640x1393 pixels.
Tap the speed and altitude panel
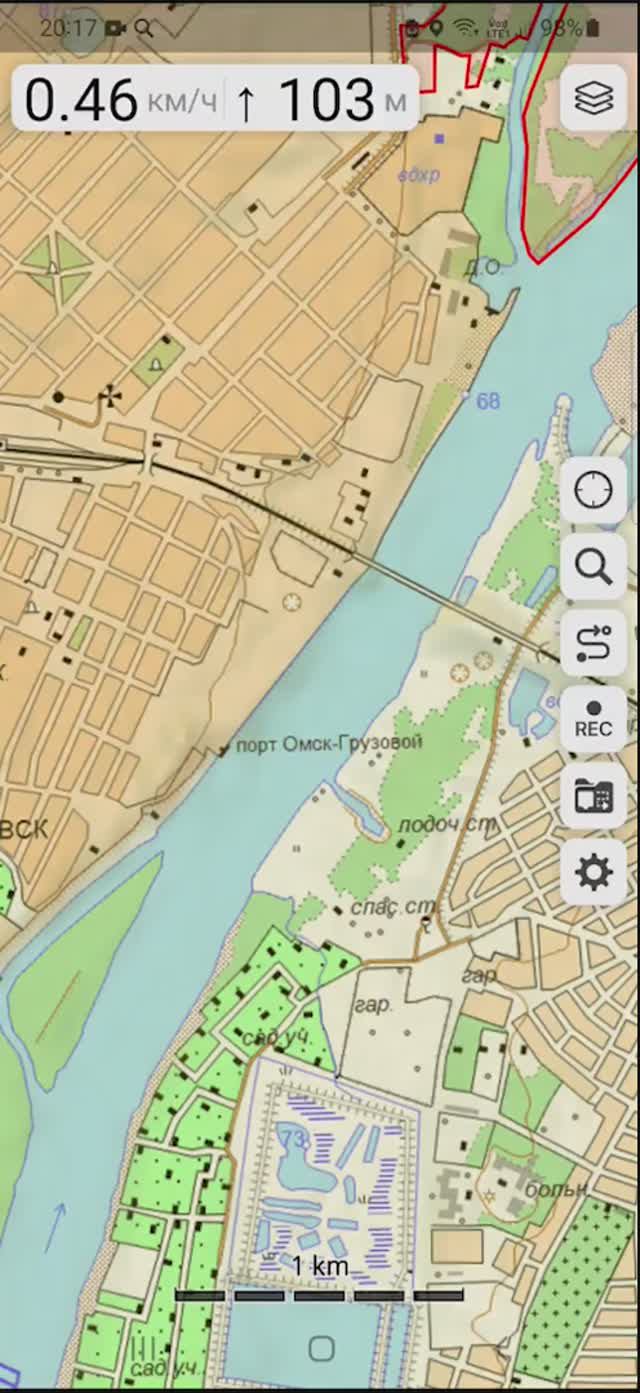coord(215,99)
